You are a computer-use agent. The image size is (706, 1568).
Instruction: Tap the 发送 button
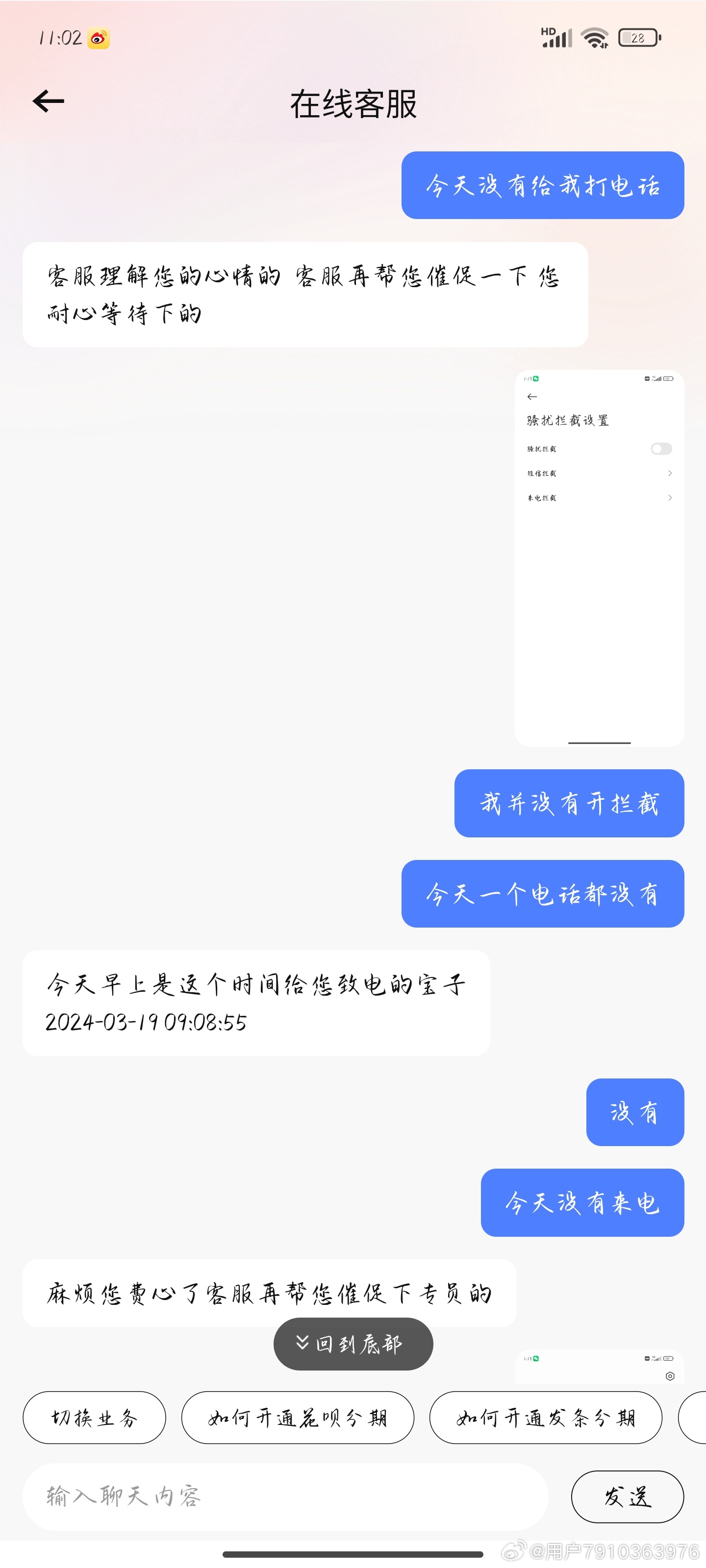[x=627, y=1496]
